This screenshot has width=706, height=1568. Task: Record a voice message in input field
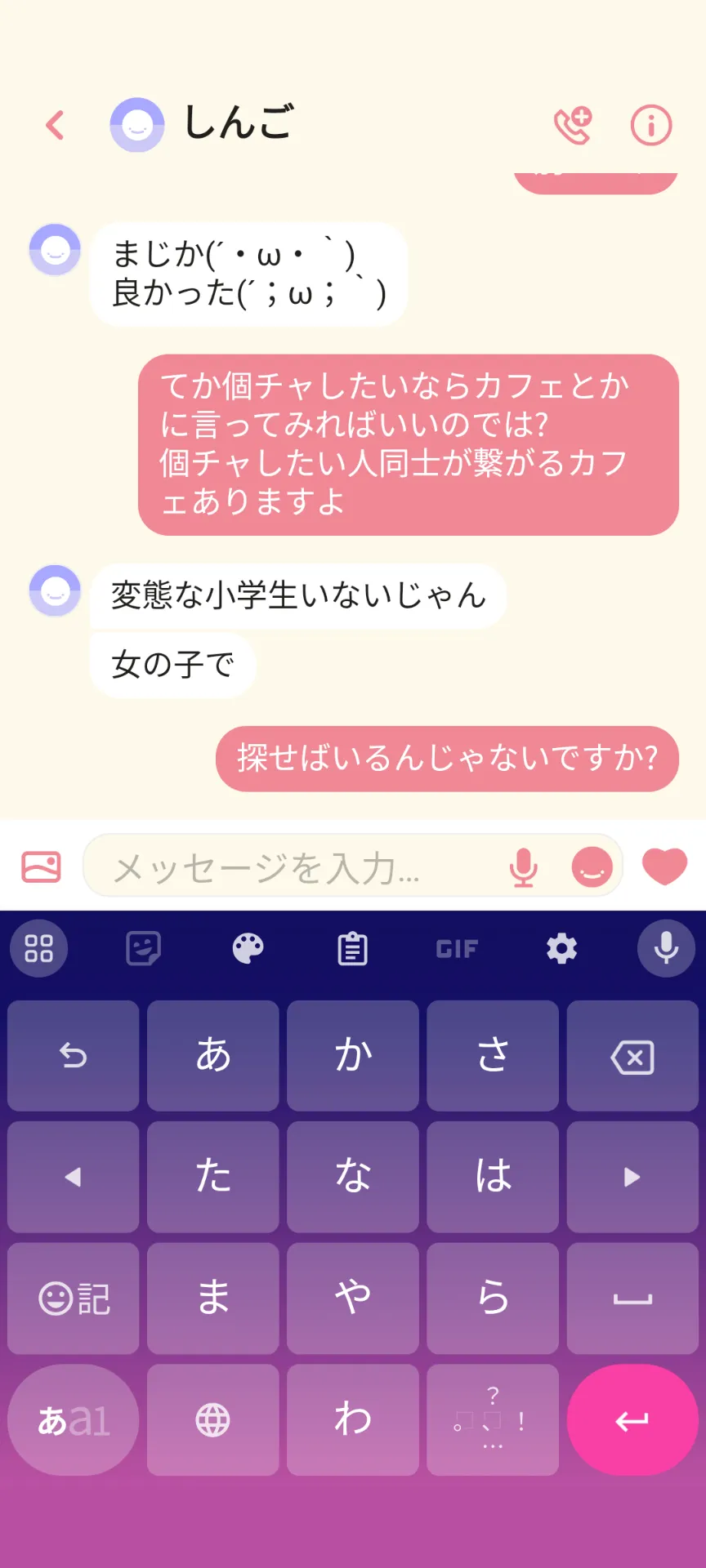click(524, 866)
